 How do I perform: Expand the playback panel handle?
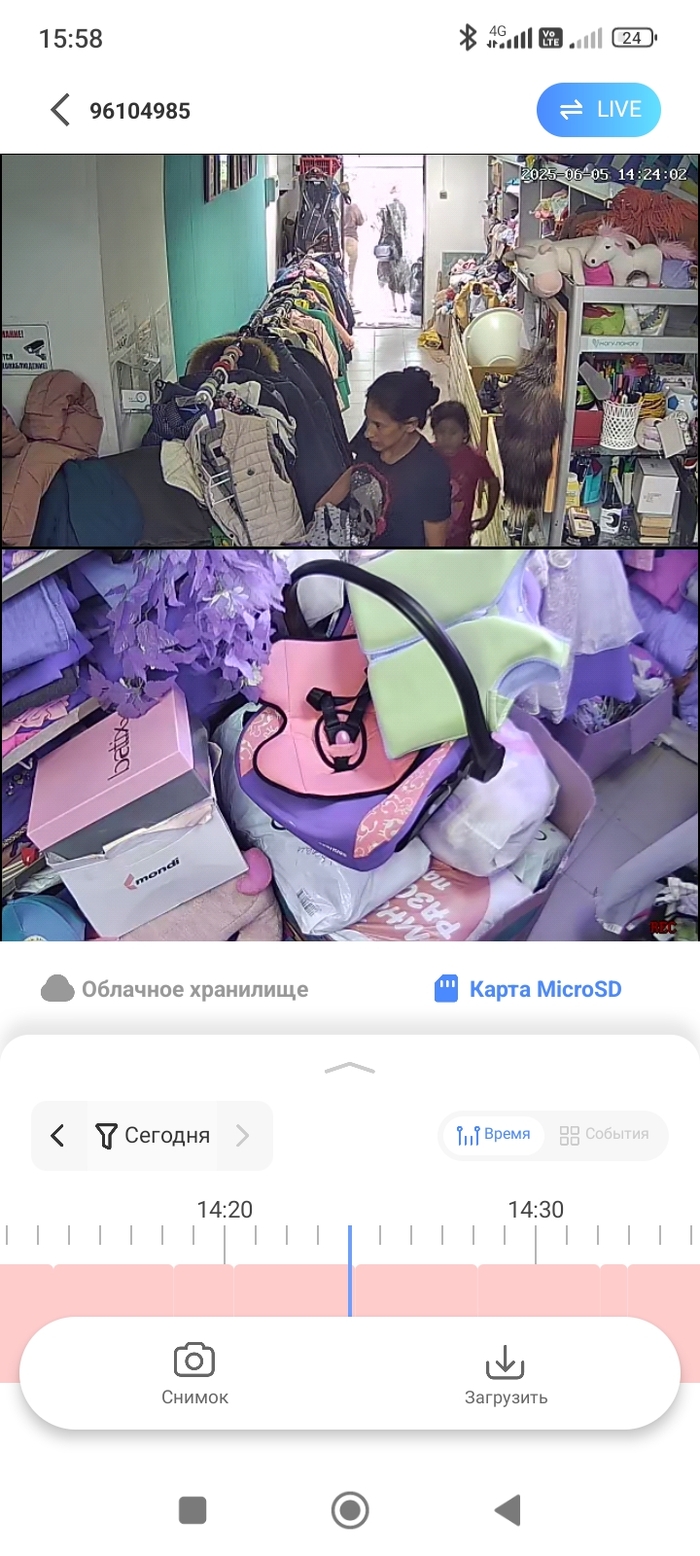[350, 1068]
